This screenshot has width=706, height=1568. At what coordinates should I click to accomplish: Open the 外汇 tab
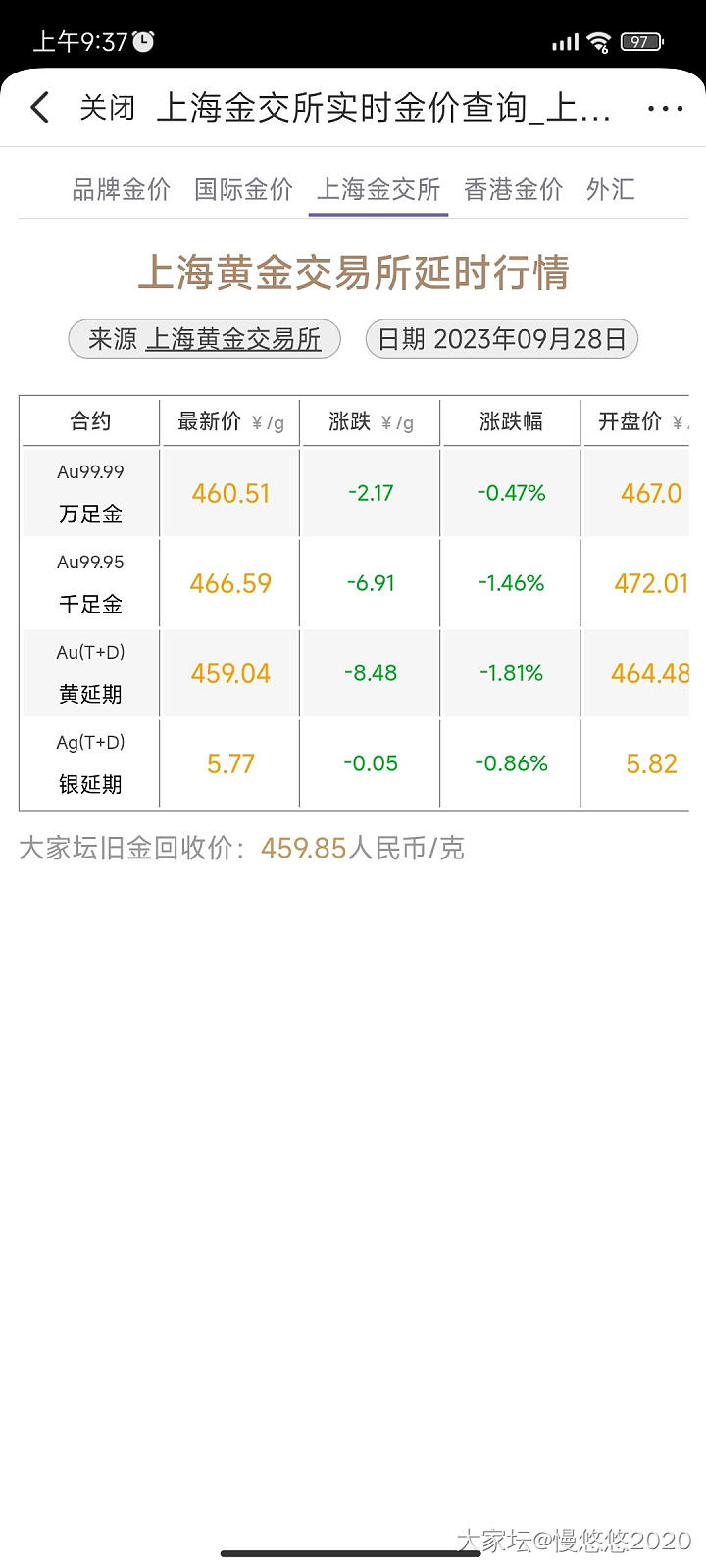[610, 189]
